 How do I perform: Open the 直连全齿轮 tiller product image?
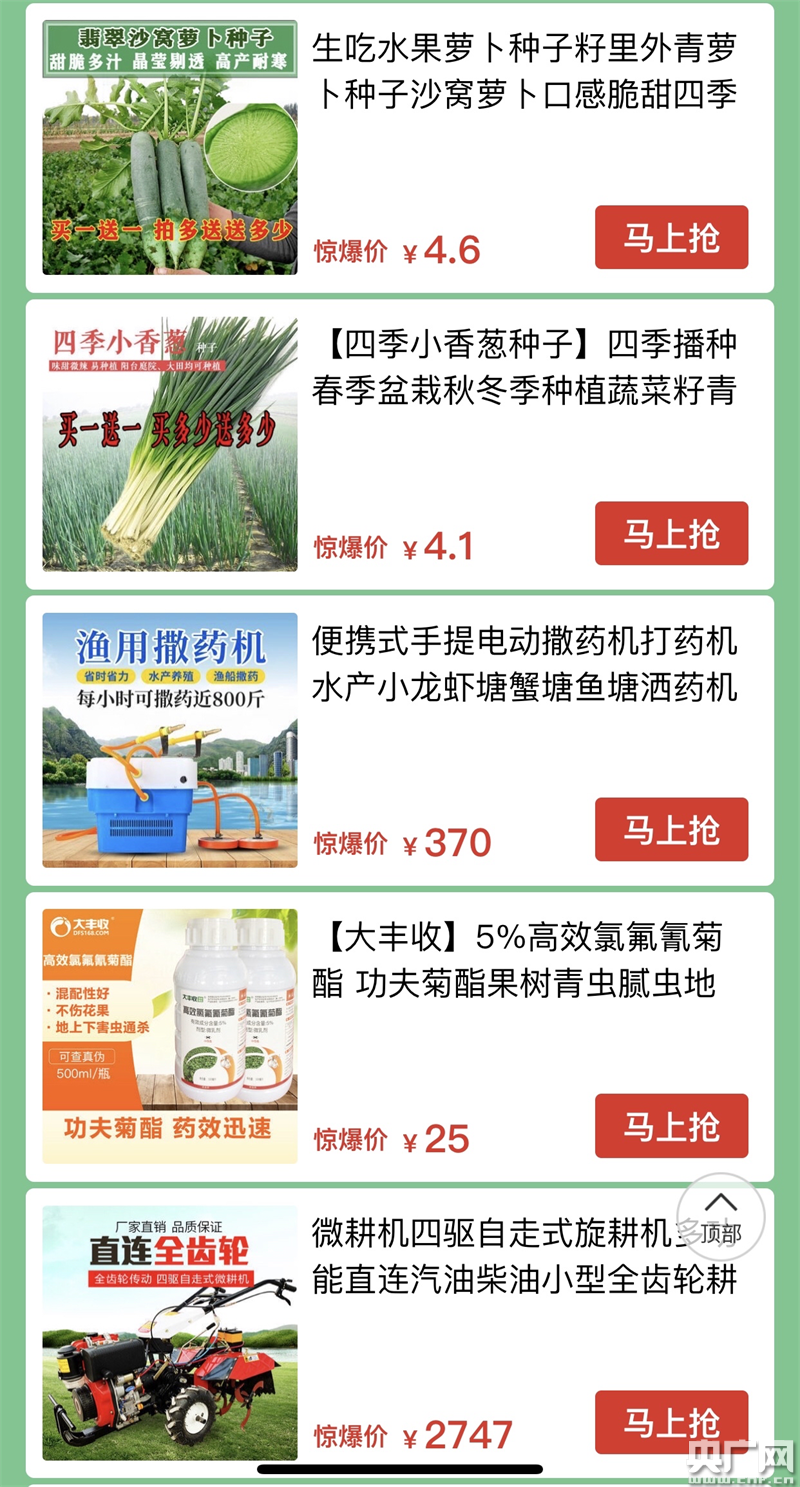click(170, 1332)
